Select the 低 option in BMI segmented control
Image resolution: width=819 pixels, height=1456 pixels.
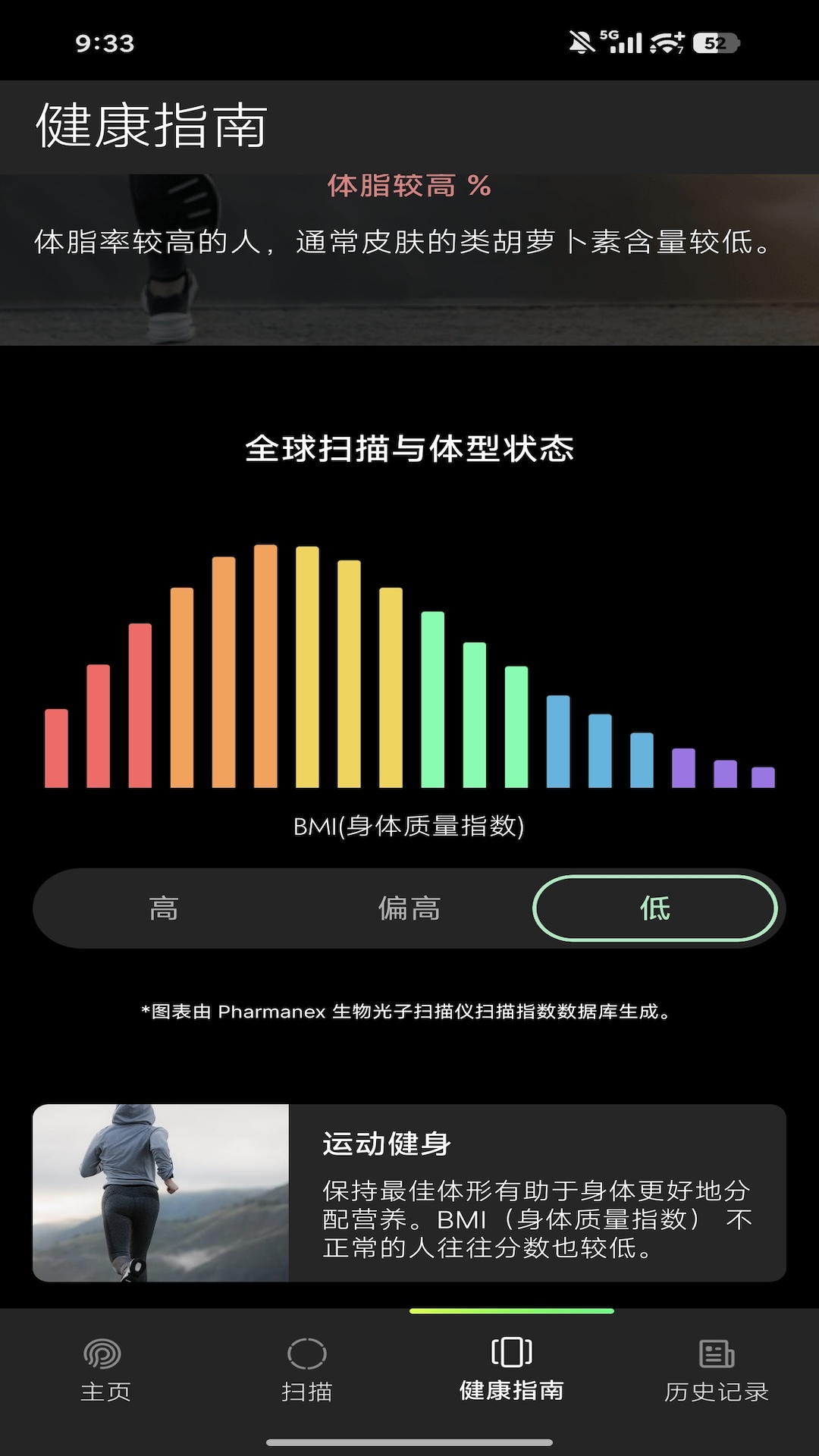tap(655, 908)
